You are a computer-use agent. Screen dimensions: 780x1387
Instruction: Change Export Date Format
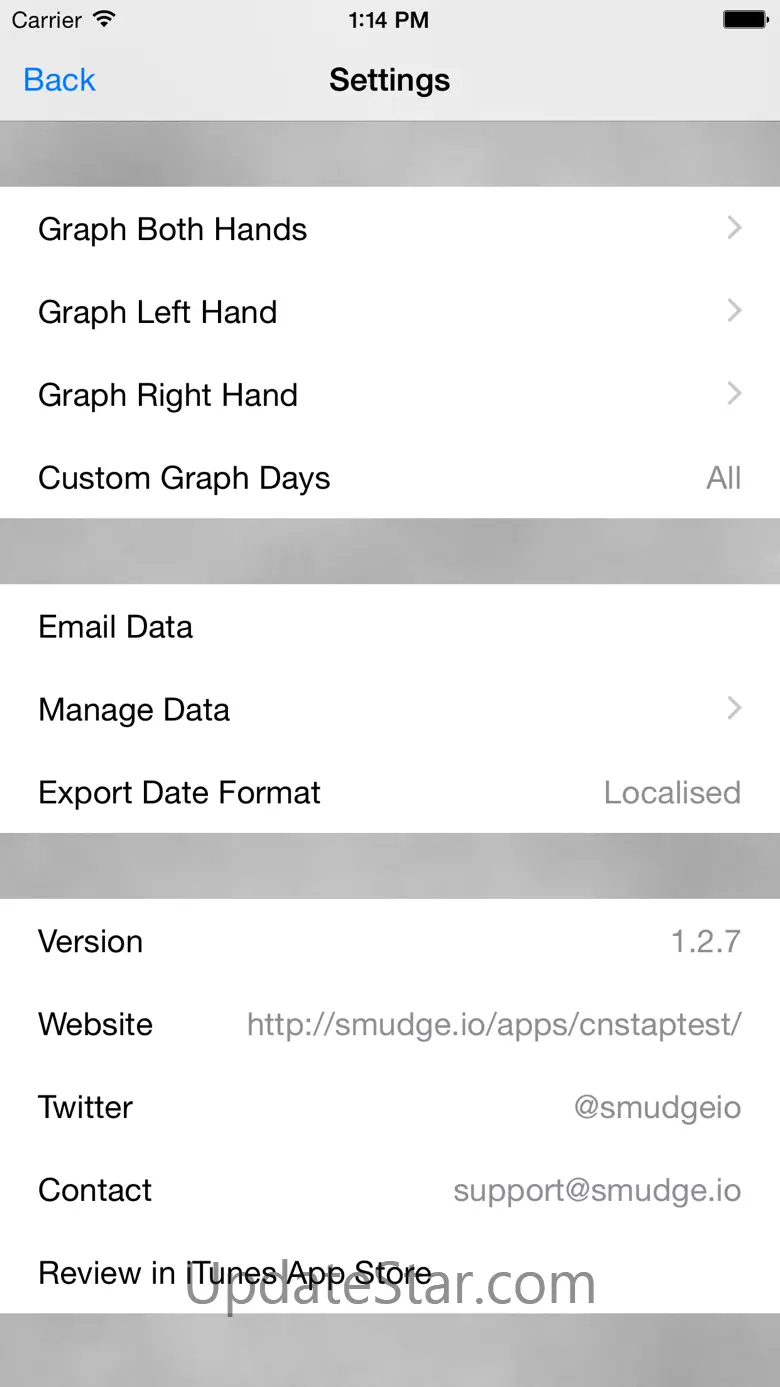coord(390,792)
